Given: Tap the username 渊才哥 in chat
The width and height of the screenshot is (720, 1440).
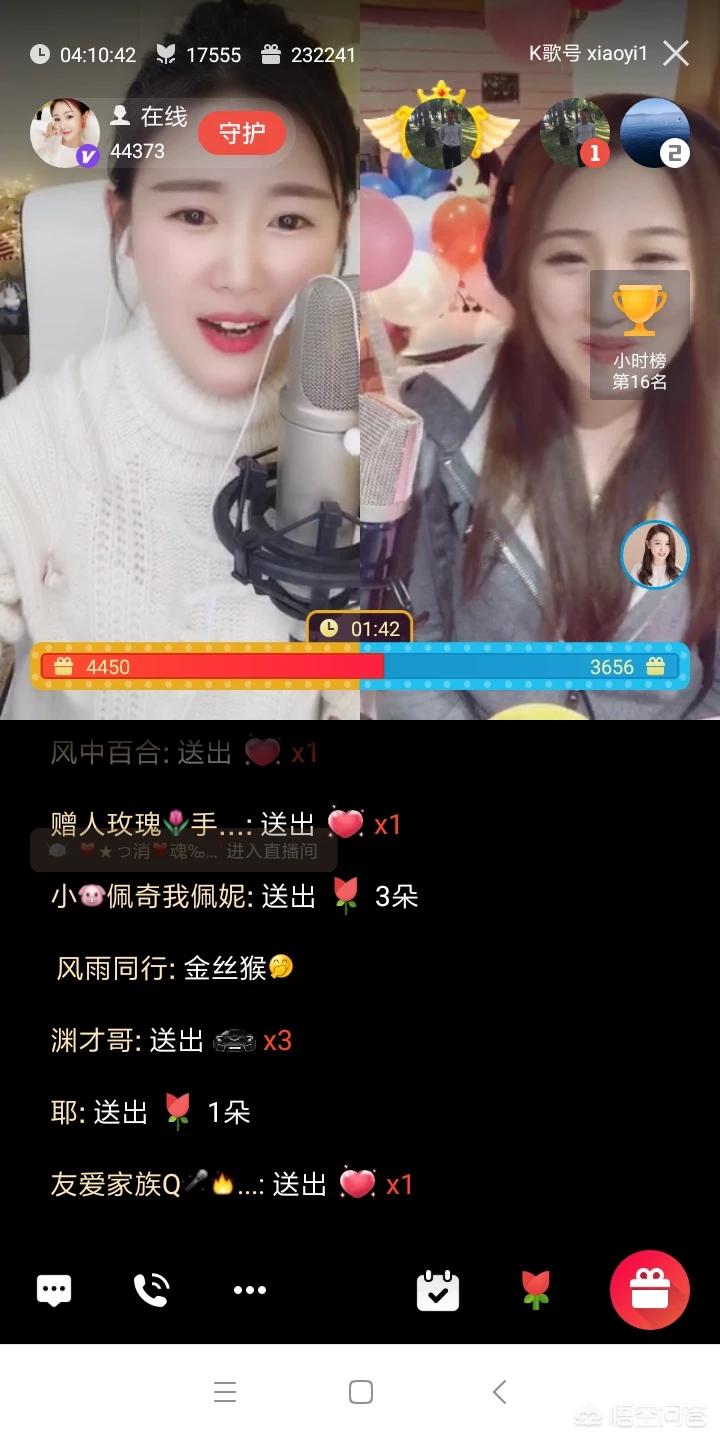Looking at the screenshot, I should [x=89, y=1039].
